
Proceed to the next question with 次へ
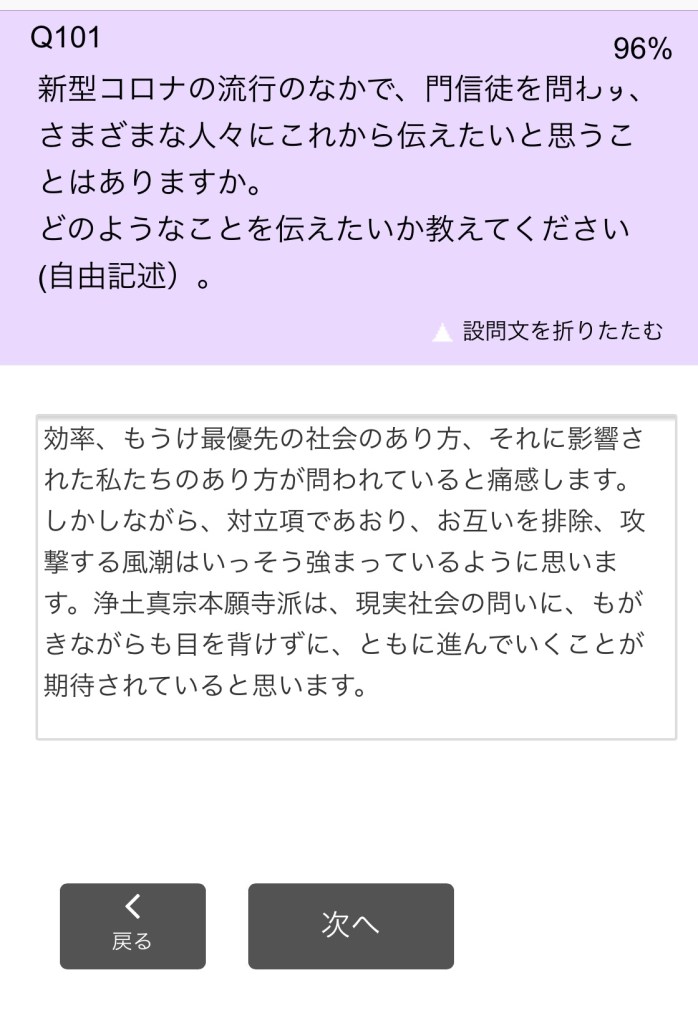350,925
